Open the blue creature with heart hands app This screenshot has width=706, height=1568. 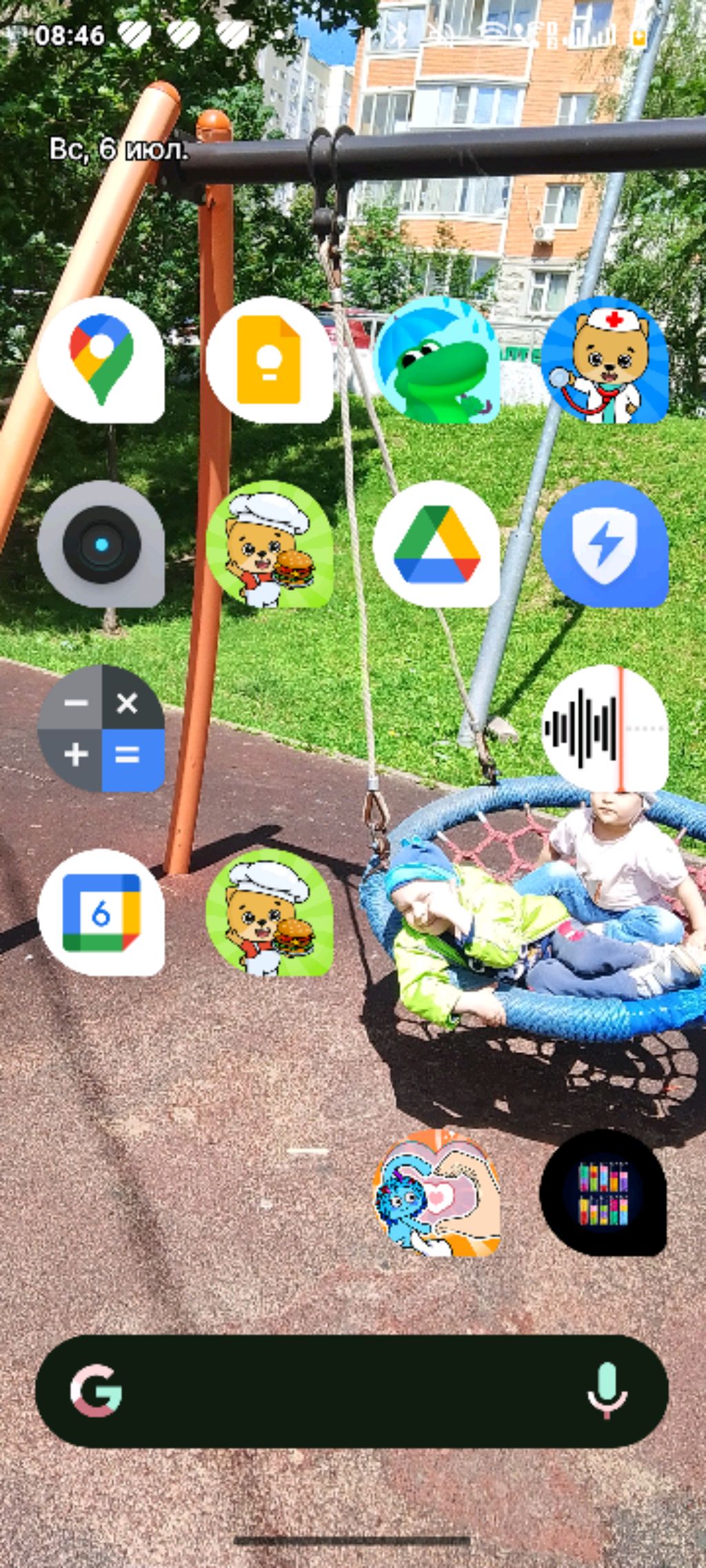point(436,1192)
